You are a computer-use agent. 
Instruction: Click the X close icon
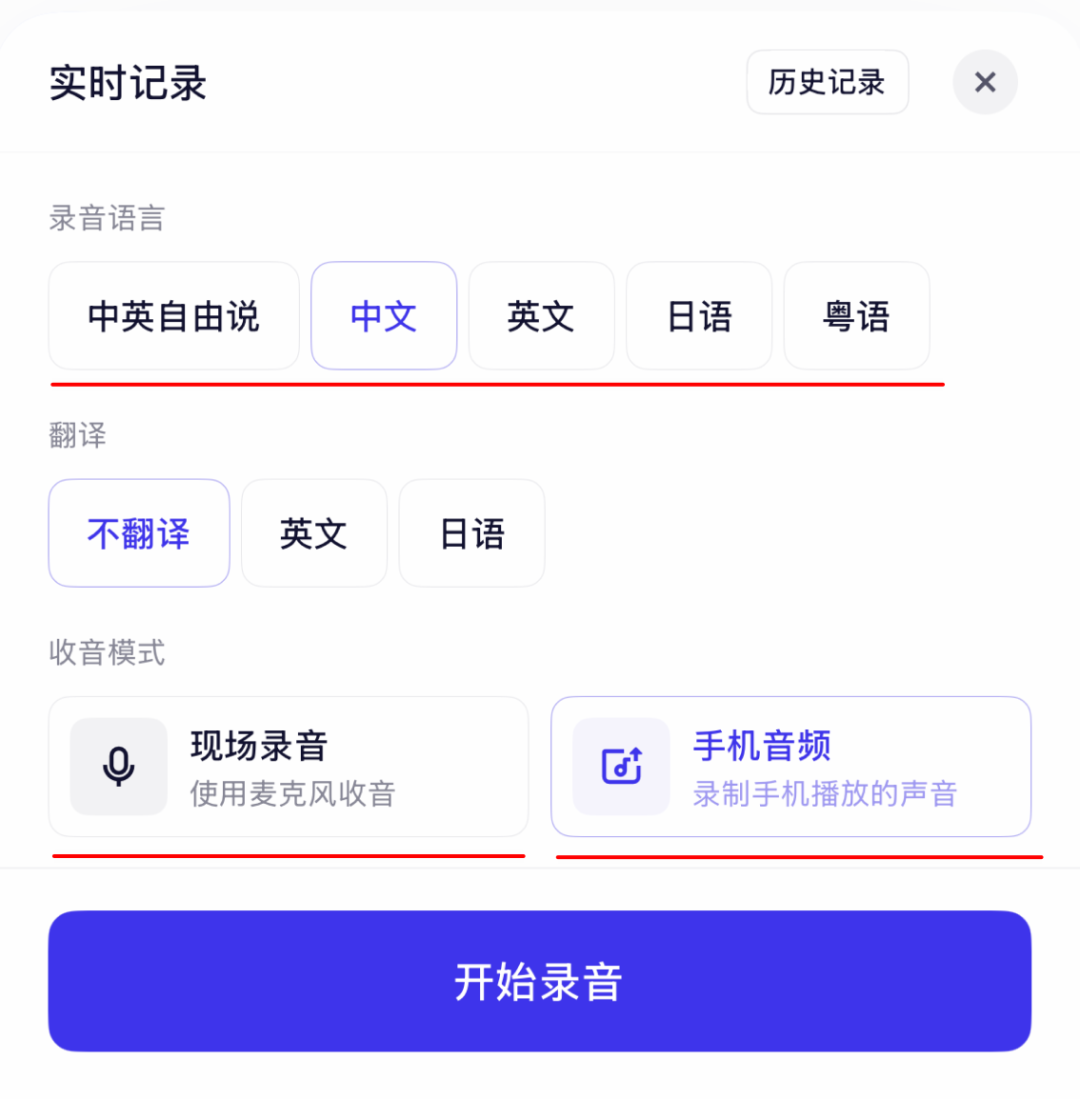coord(985,83)
